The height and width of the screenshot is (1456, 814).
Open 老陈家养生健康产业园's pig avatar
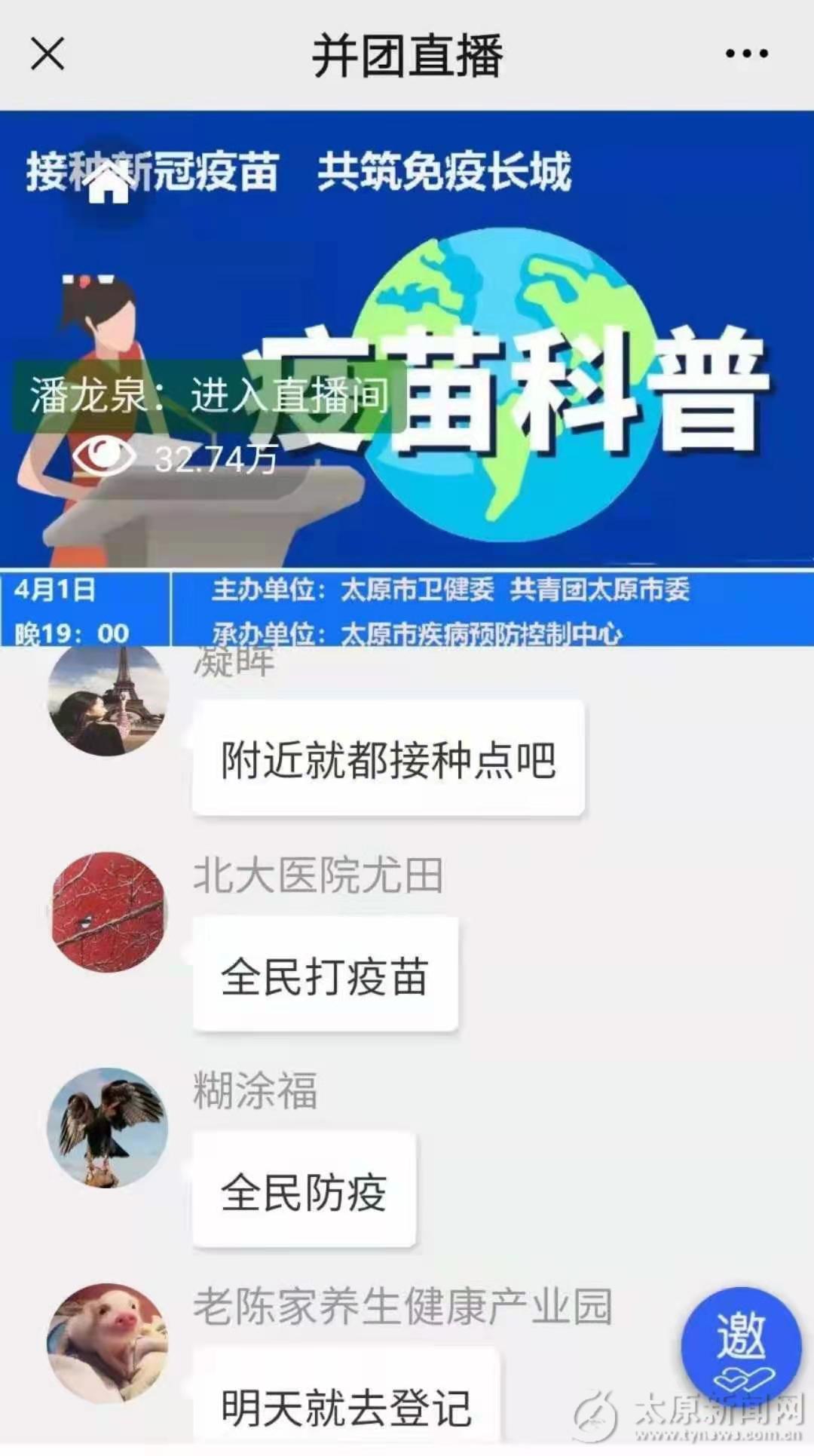[108, 1343]
